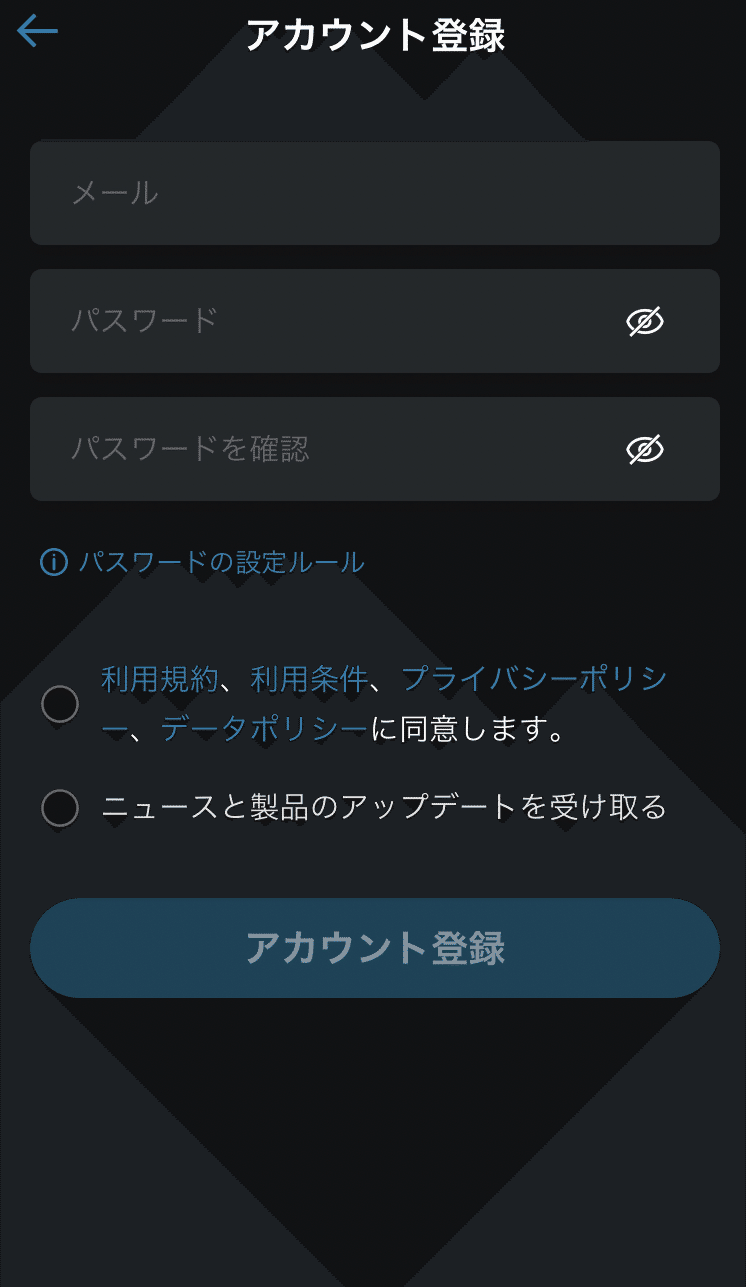View the プライバシーポリシー link
The width and height of the screenshot is (746, 1287).
click(535, 680)
